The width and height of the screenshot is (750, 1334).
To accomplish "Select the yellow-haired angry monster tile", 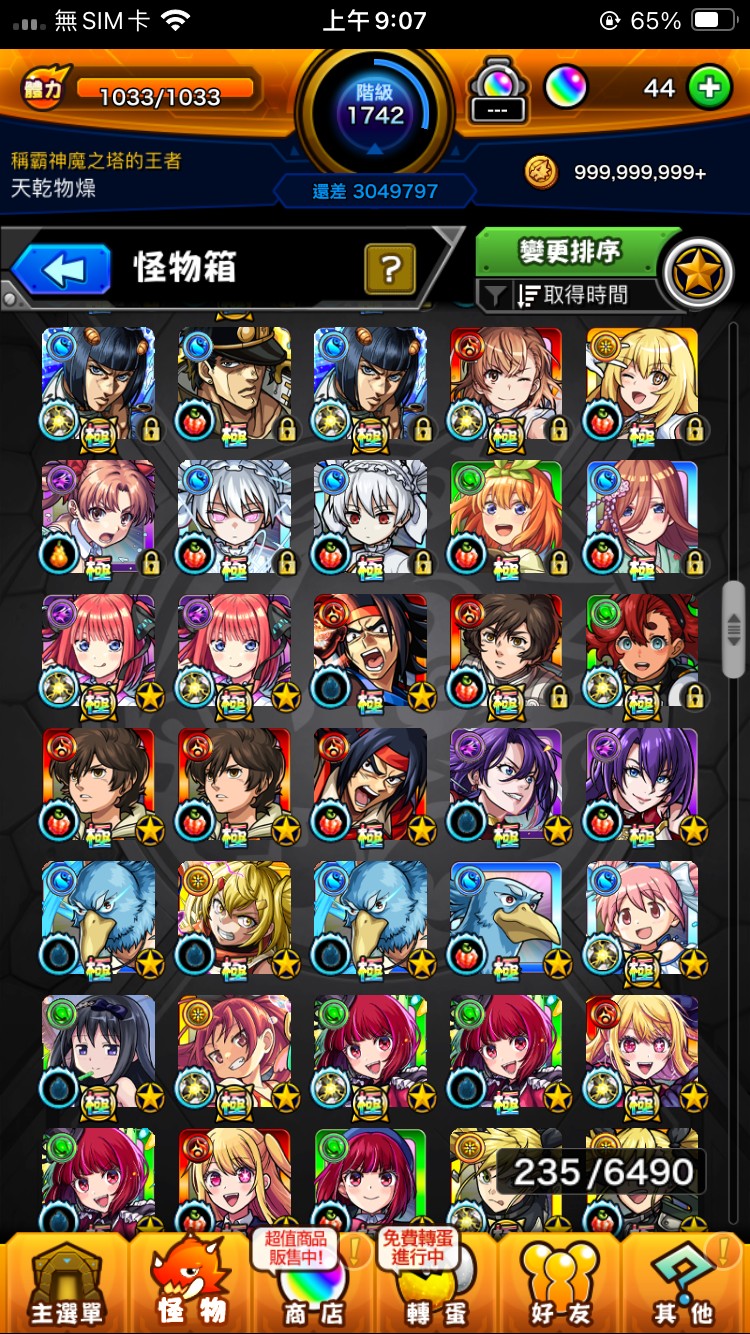I will point(235,918).
